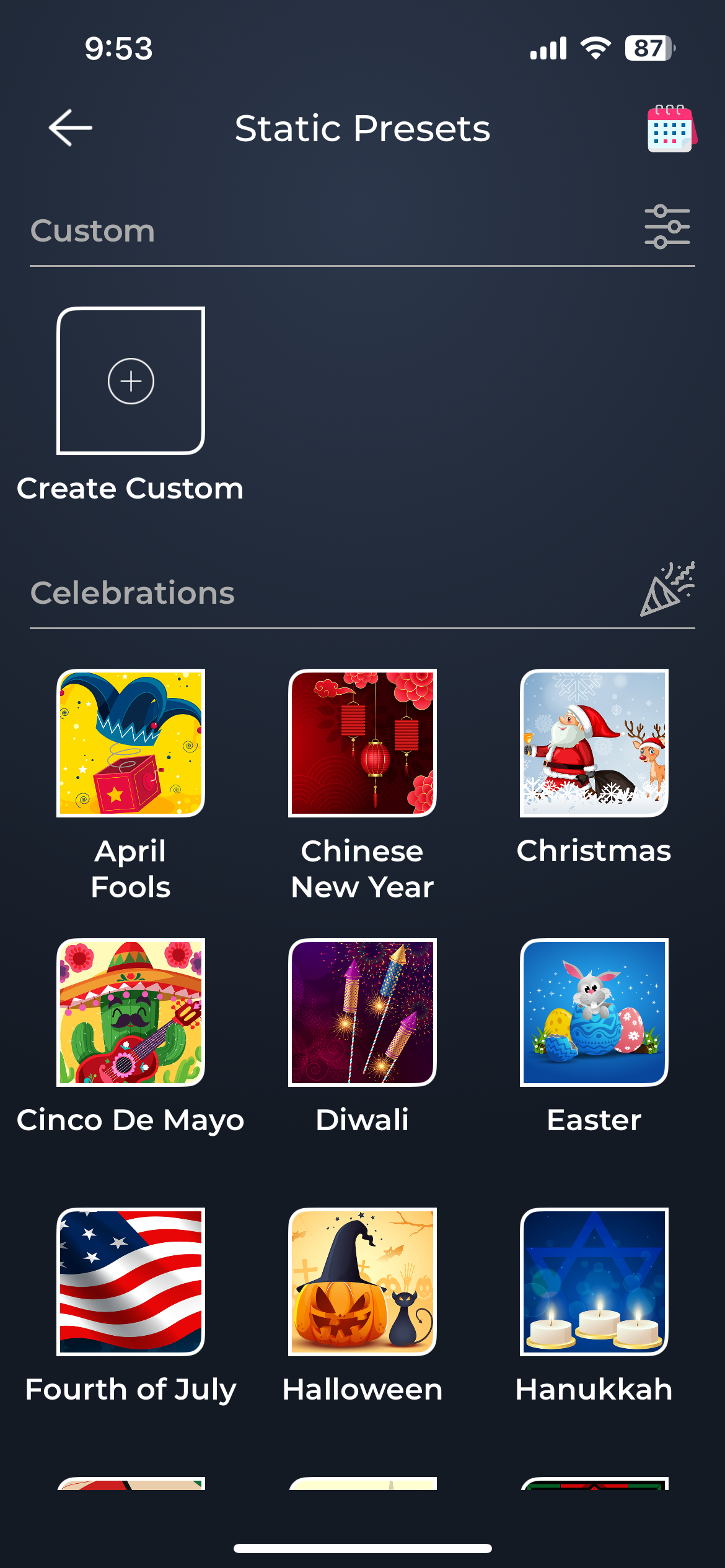This screenshot has width=725, height=1568.
Task: Select the Hanukkah preset
Action: [x=594, y=1281]
